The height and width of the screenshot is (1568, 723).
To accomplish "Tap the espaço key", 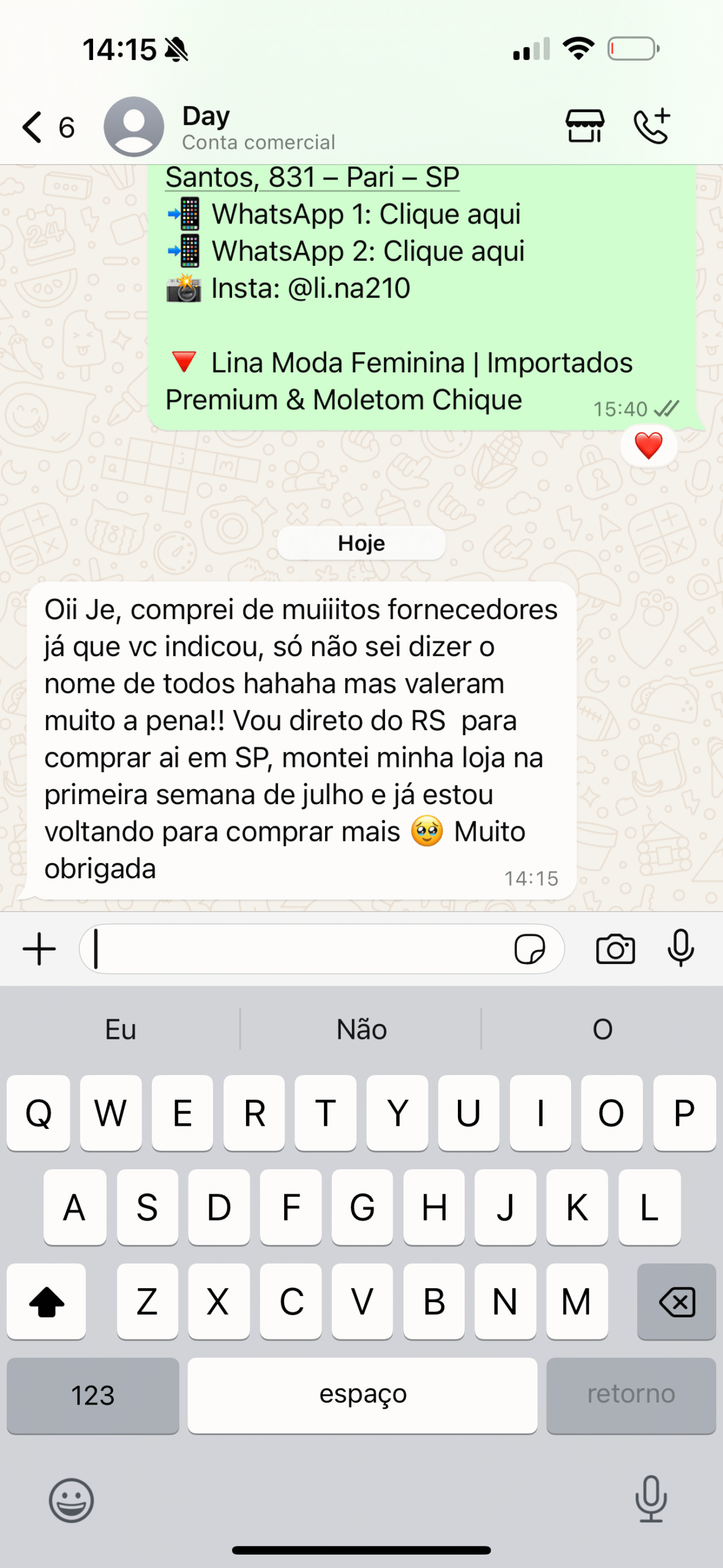I will click(362, 1395).
